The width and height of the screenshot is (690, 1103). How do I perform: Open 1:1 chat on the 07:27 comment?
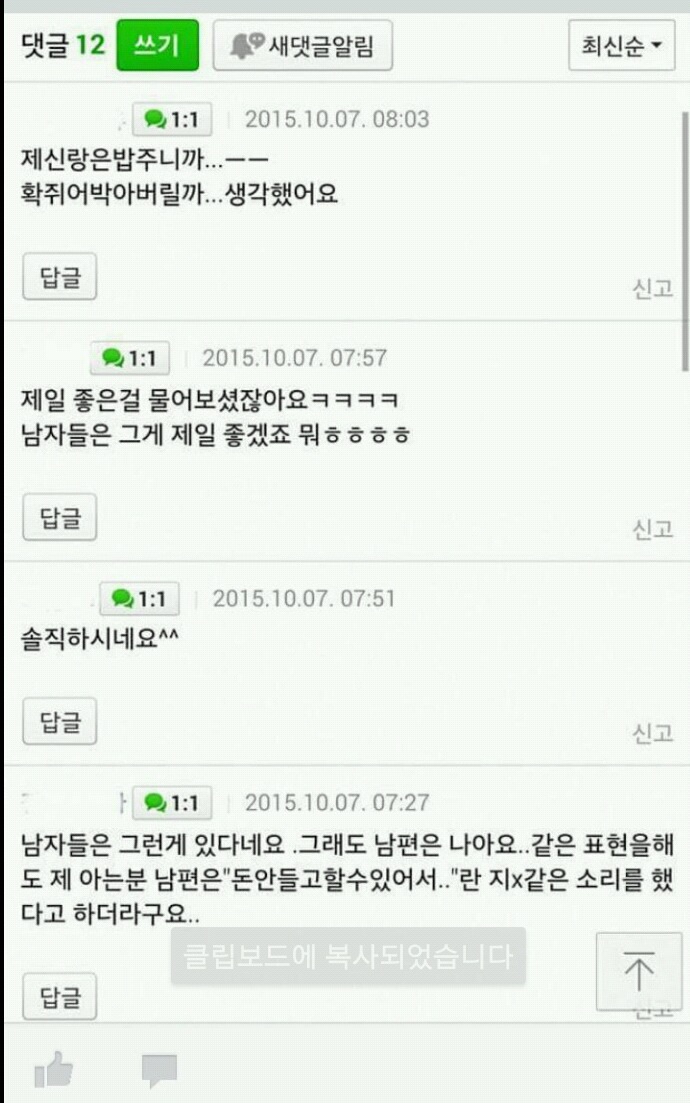tap(172, 803)
